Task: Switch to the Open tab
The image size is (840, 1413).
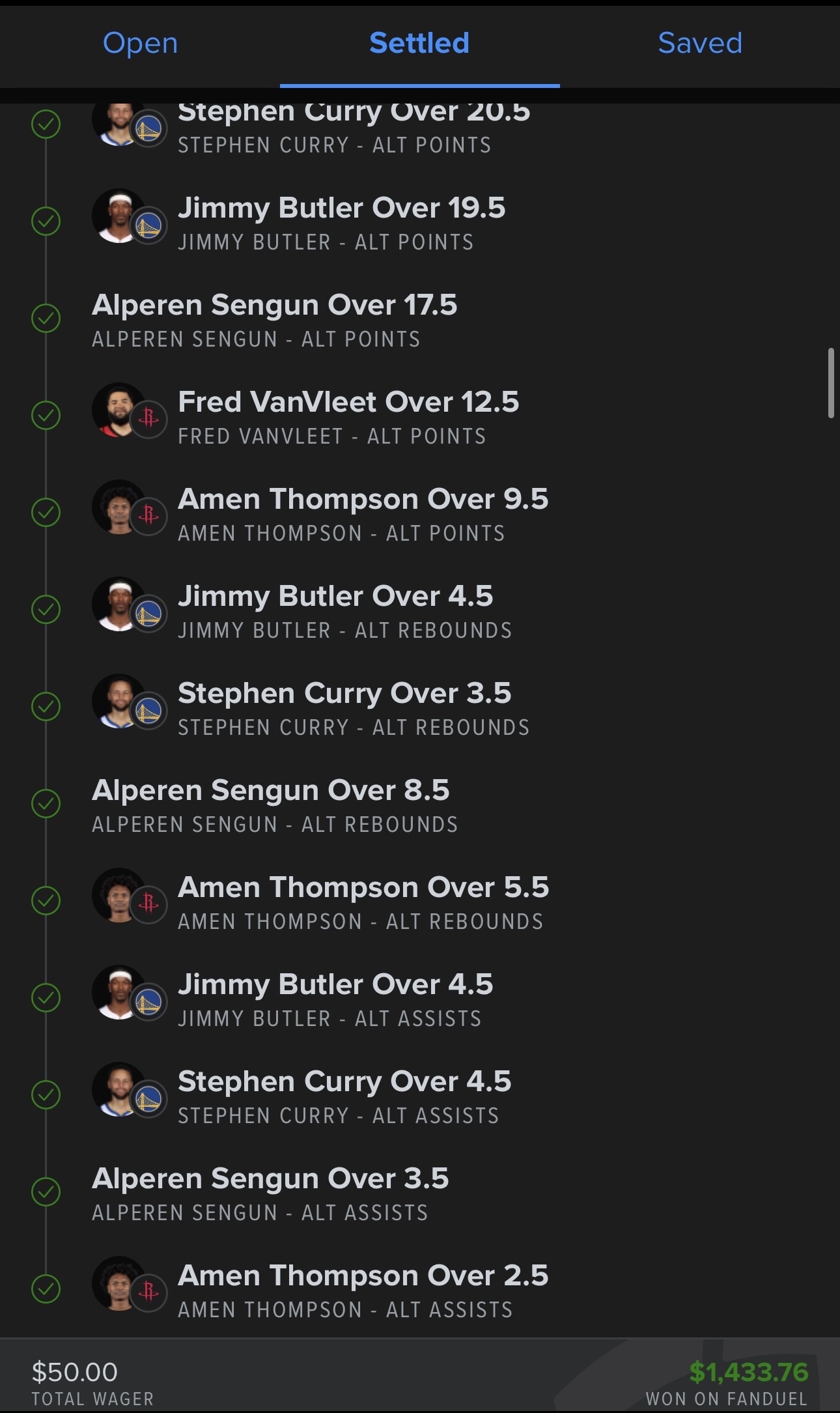Action: (x=140, y=44)
